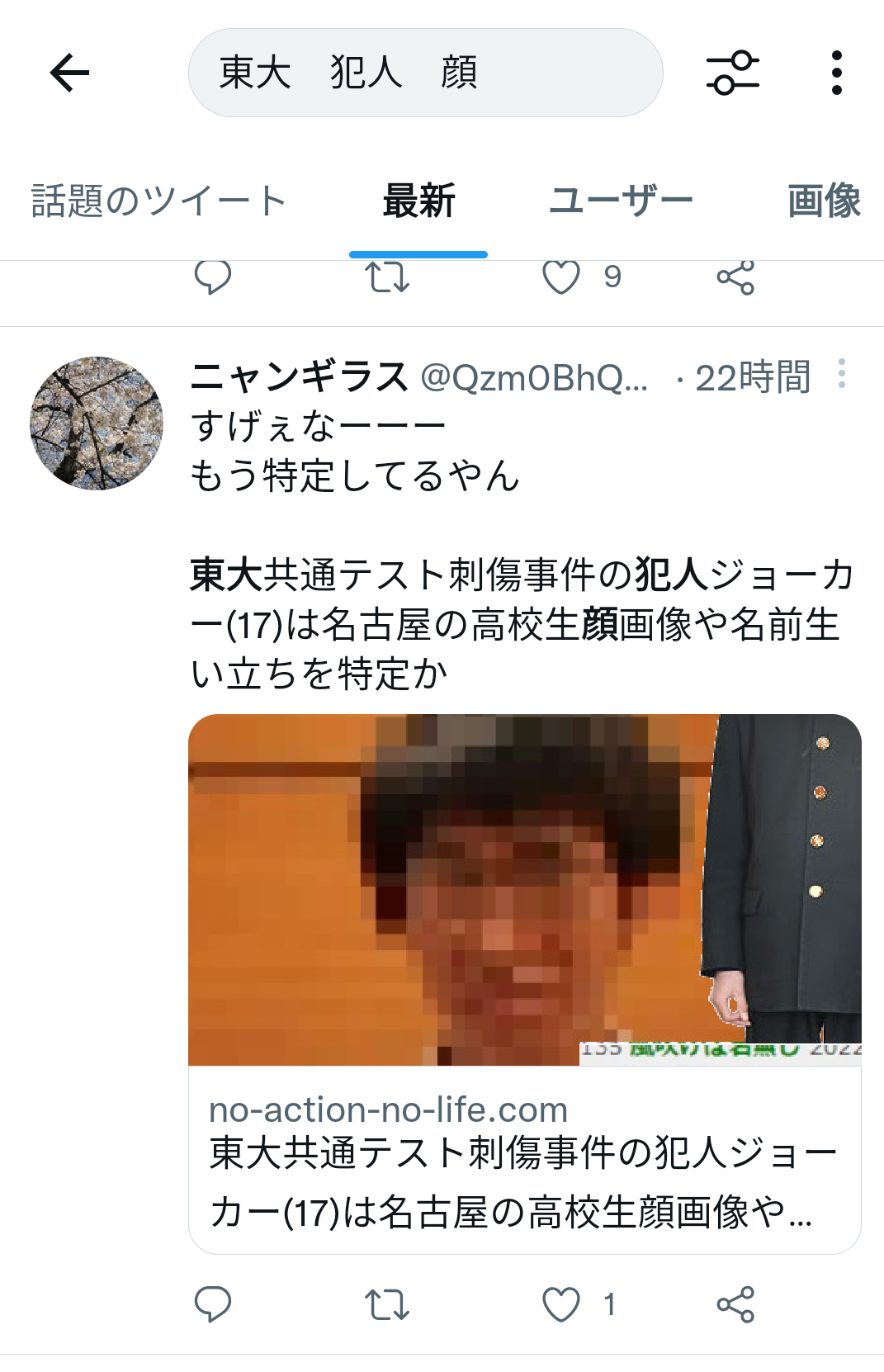Open the top-right overflow menu

pyautogui.click(x=836, y=73)
